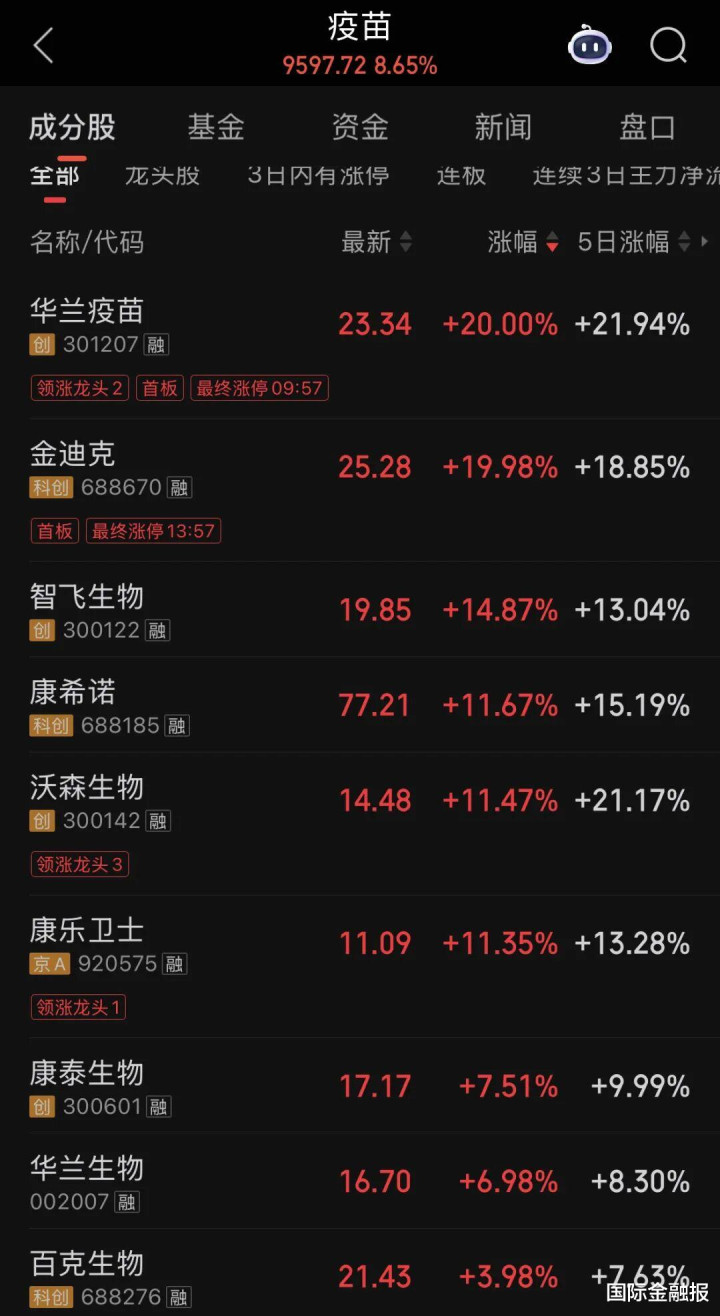Switch to the 新闻 tab
Screen dimensions: 720x1316
click(x=503, y=127)
